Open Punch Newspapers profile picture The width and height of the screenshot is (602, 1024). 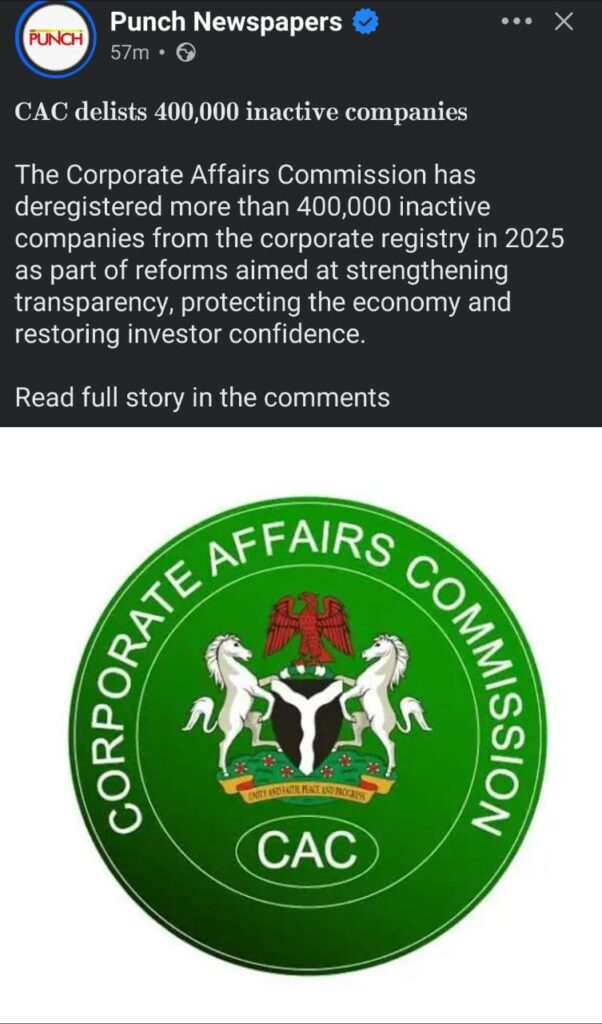[56, 41]
